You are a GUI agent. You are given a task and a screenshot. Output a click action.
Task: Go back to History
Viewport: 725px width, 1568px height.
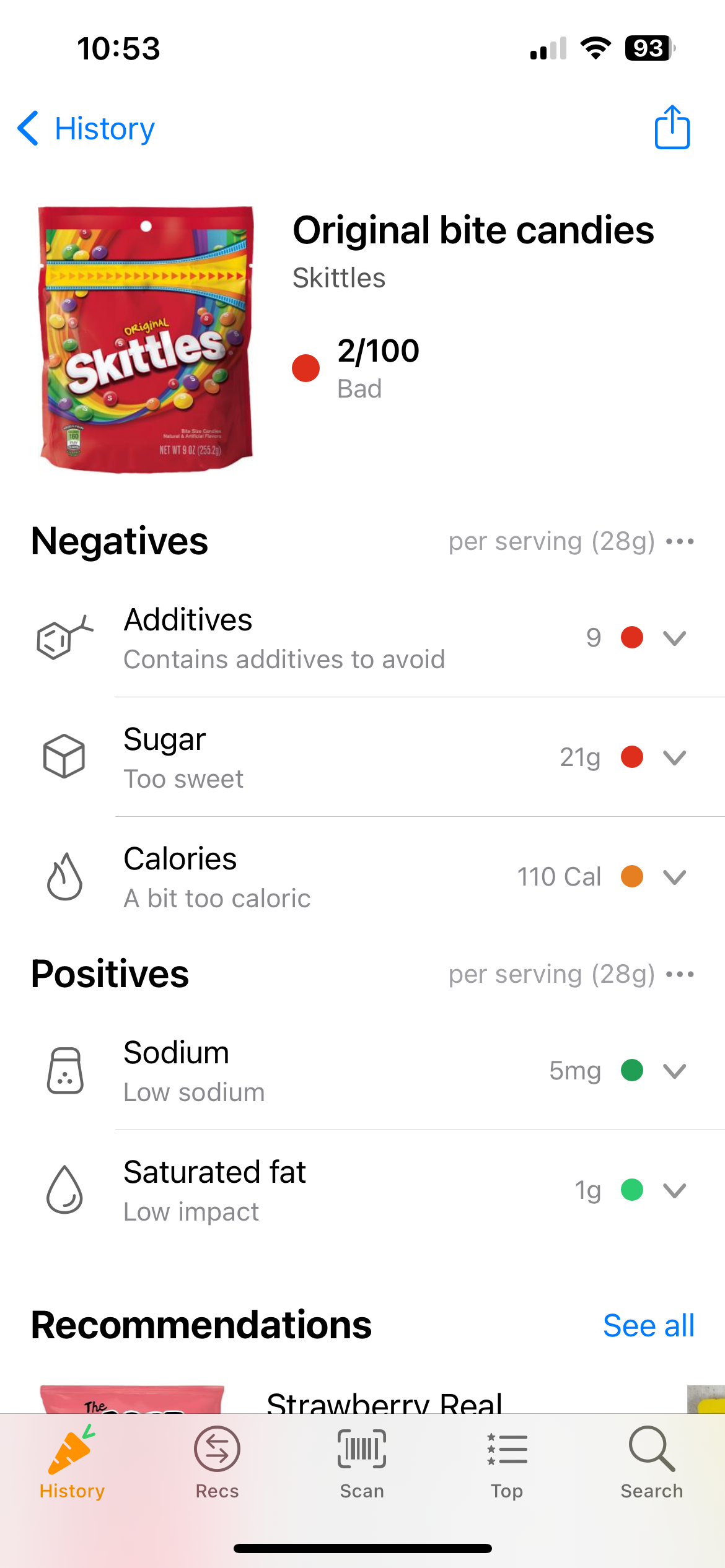(87, 129)
